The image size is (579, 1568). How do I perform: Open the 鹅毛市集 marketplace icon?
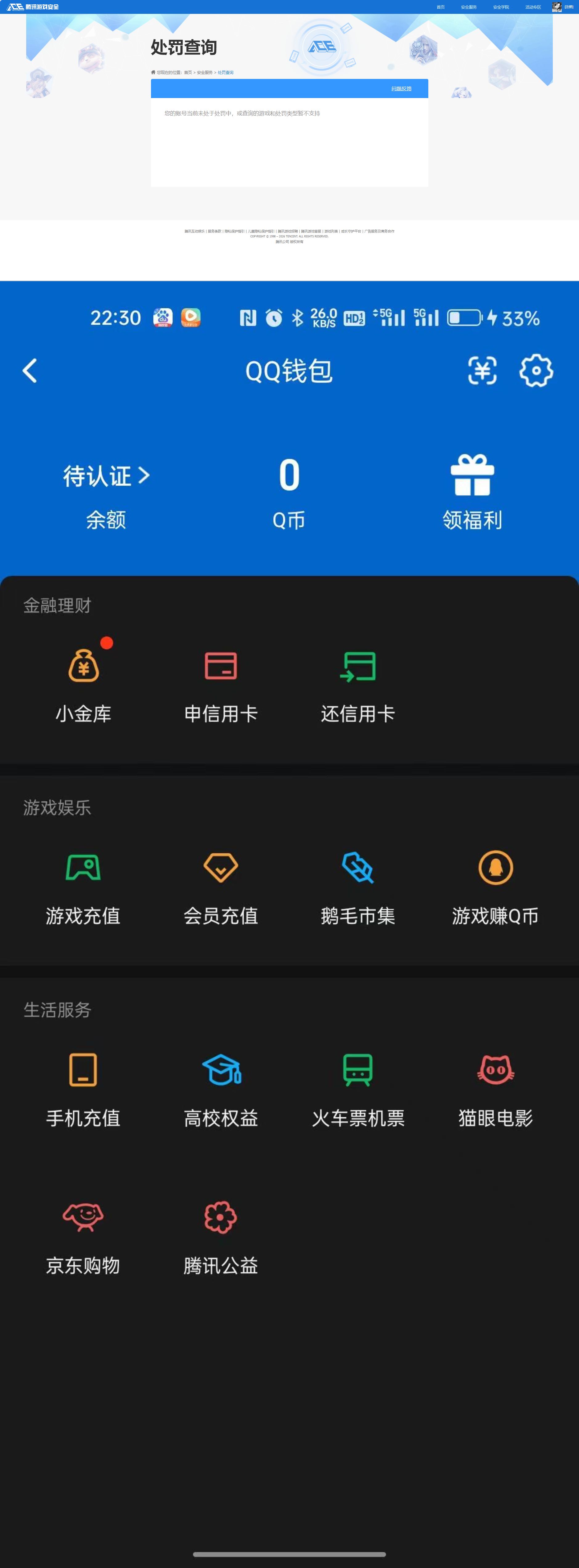point(358,868)
